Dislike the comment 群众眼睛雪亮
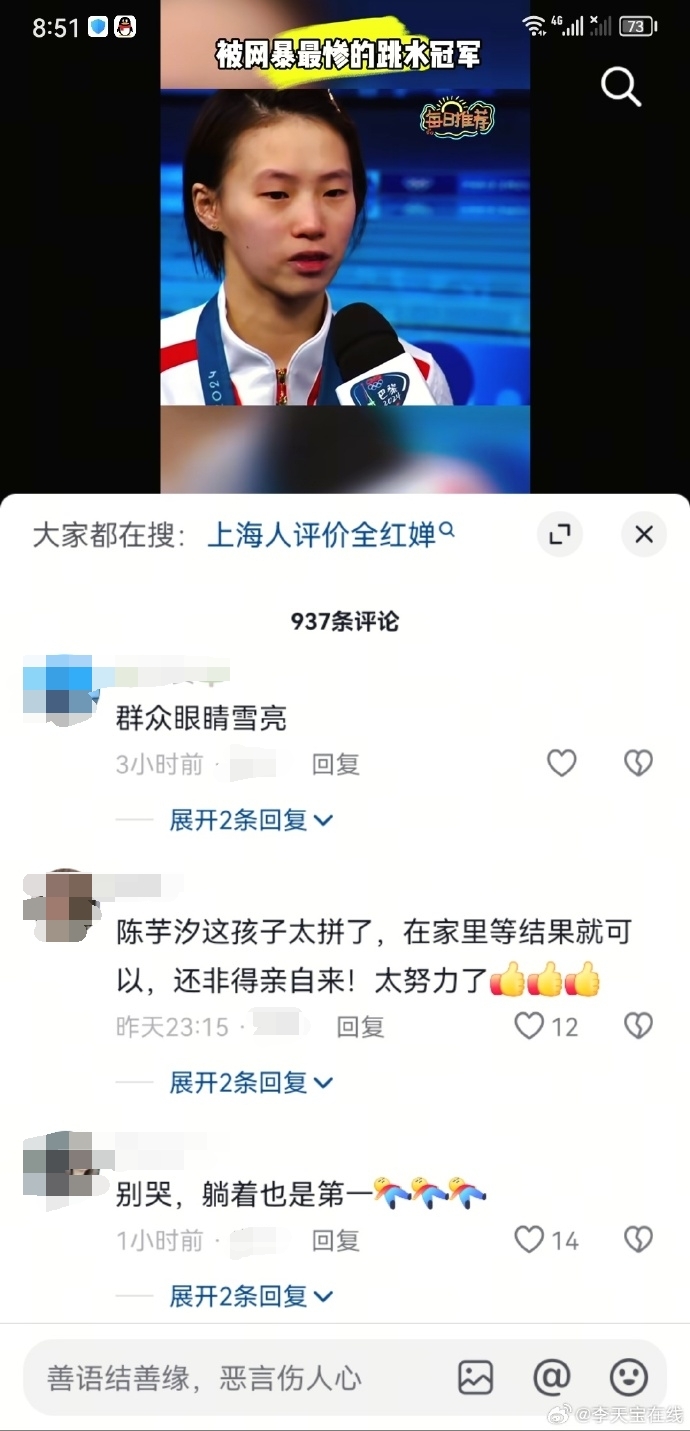The height and width of the screenshot is (1431, 690). [x=638, y=764]
